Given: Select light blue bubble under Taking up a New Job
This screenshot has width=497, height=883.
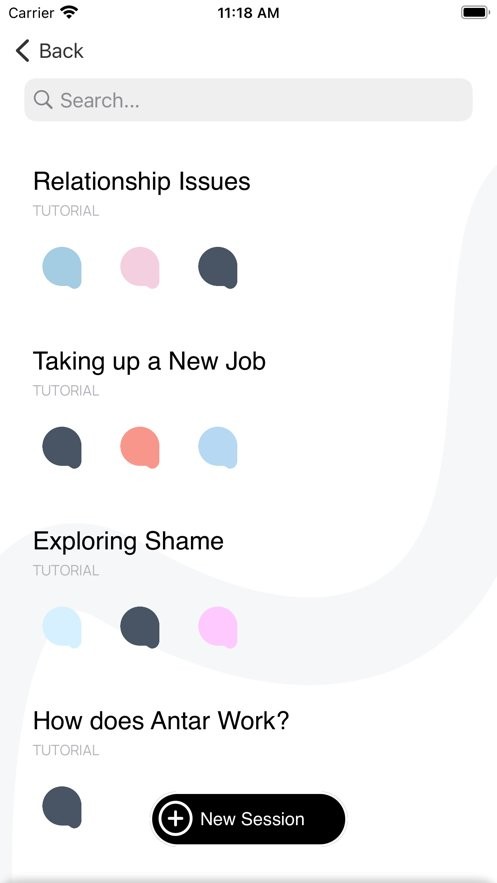Looking at the screenshot, I should [218, 447].
